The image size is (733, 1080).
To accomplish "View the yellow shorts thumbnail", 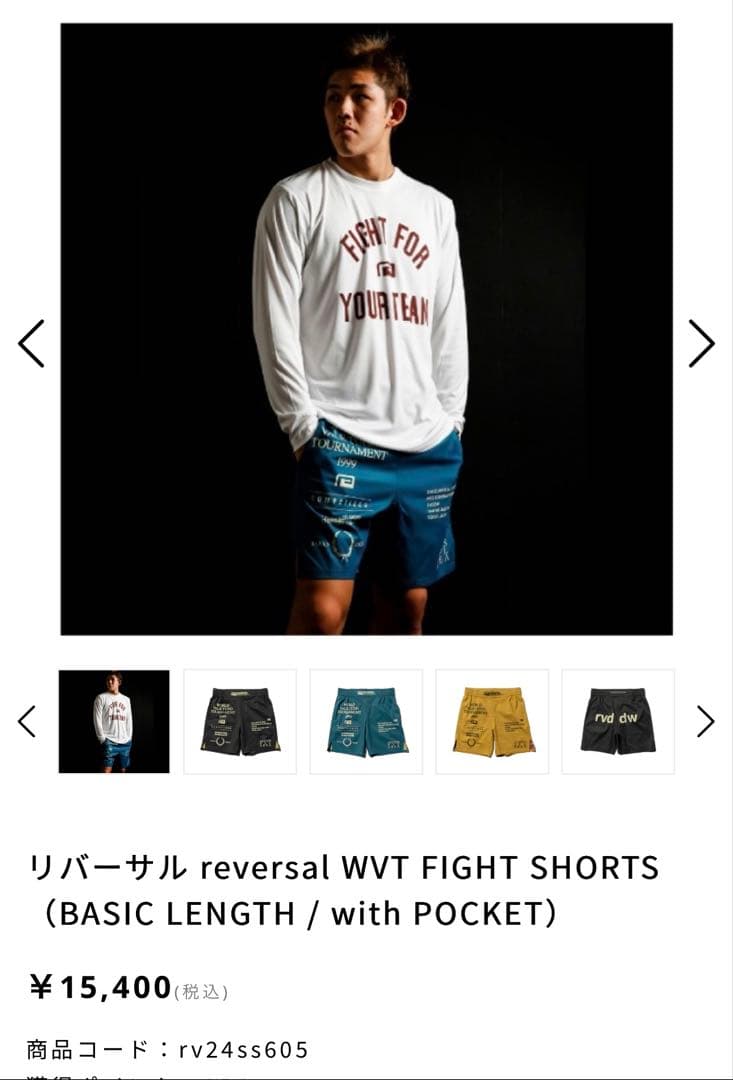I will [x=492, y=721].
